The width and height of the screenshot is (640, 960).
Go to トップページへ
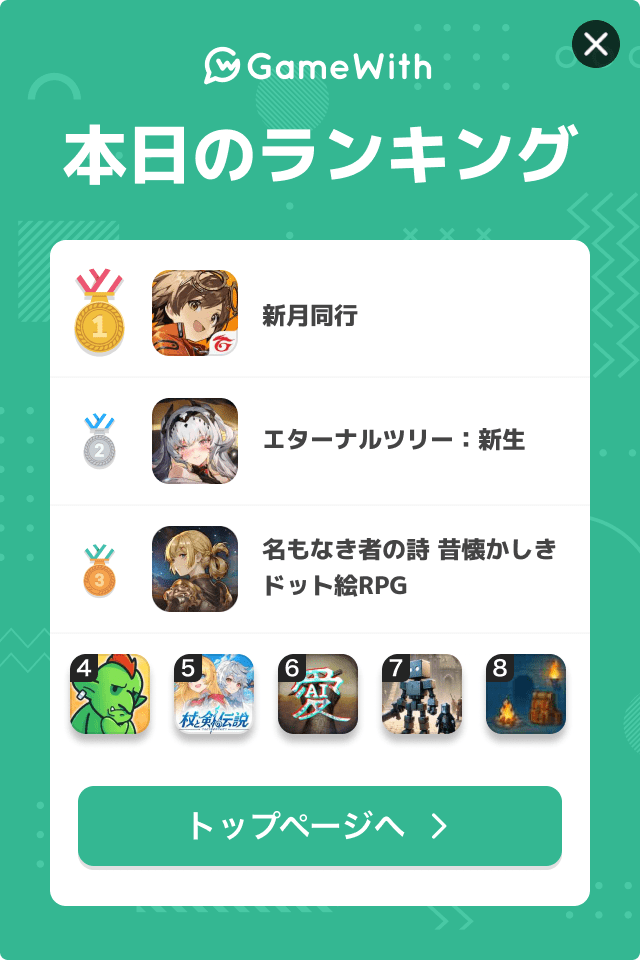click(x=320, y=826)
